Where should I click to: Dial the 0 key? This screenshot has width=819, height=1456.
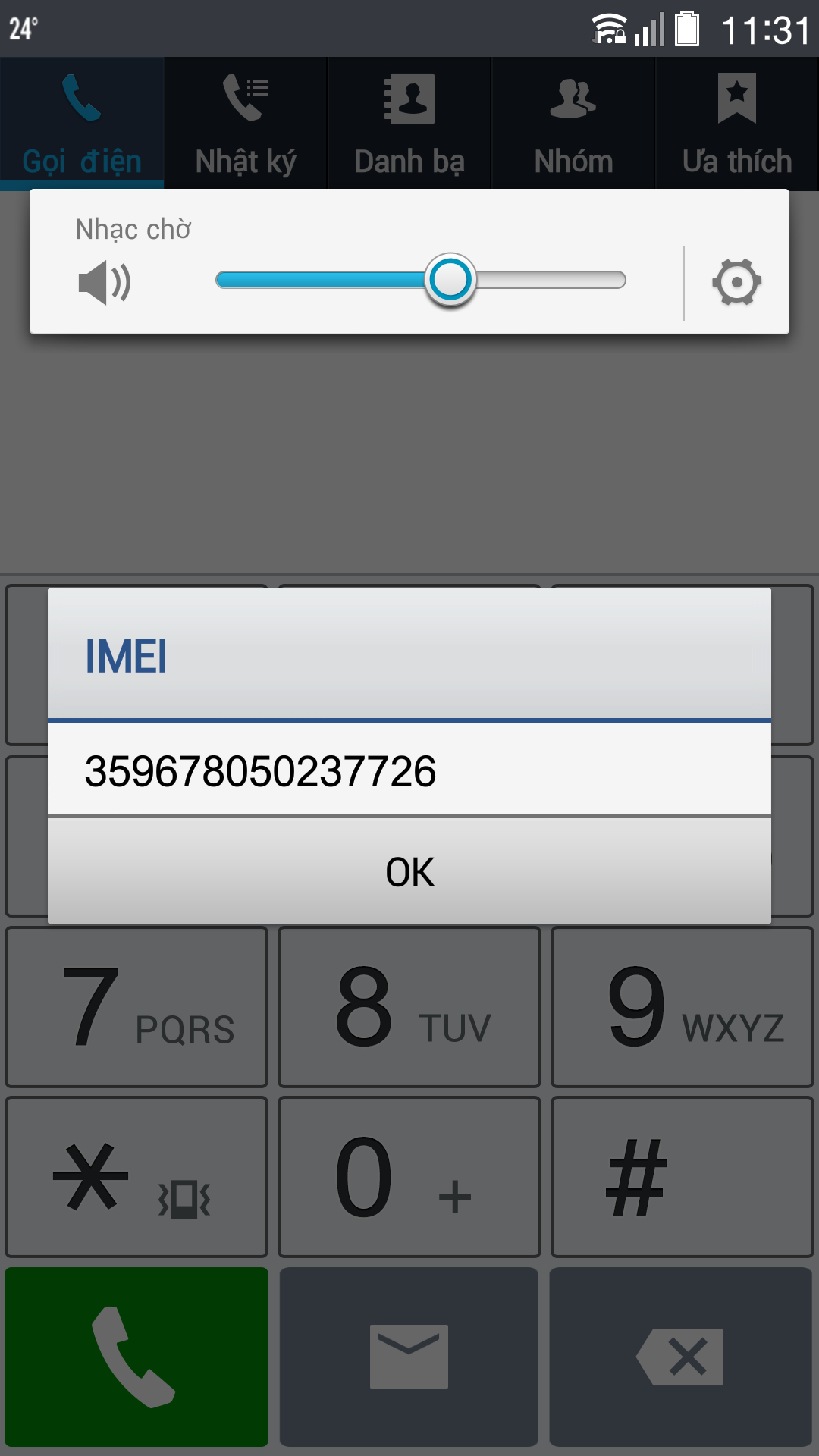[409, 1177]
